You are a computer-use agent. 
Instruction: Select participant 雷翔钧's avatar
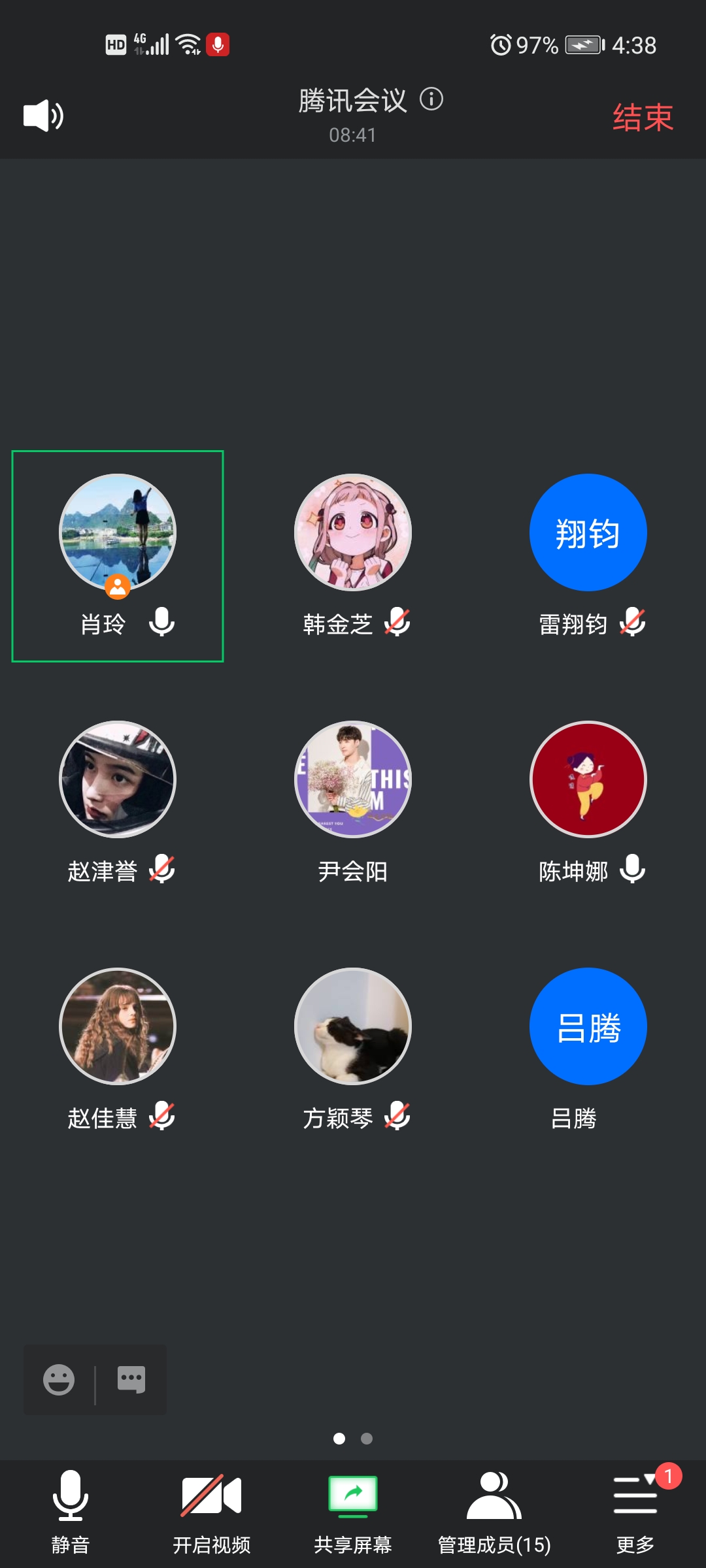click(x=588, y=532)
